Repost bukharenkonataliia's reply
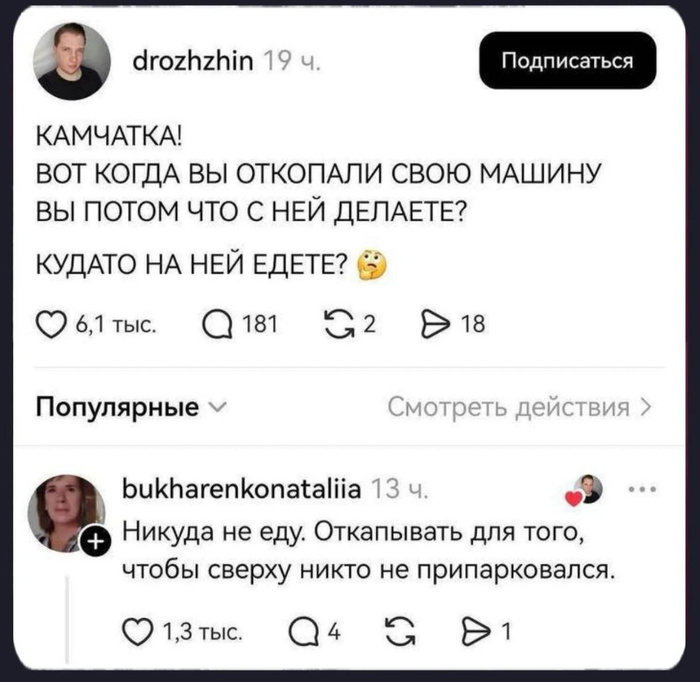Viewport: 700px width, 682px height. click(x=399, y=630)
